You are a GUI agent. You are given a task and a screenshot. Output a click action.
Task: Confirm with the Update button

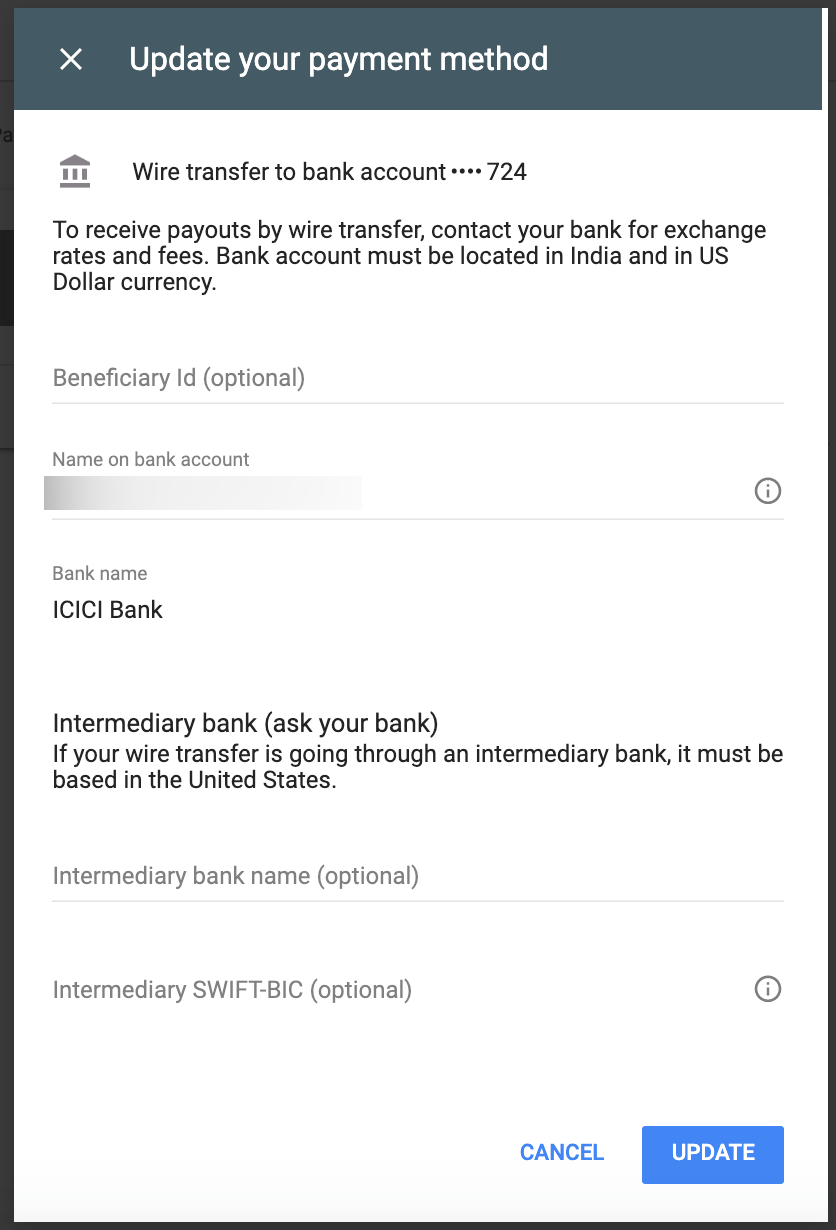coord(712,1154)
